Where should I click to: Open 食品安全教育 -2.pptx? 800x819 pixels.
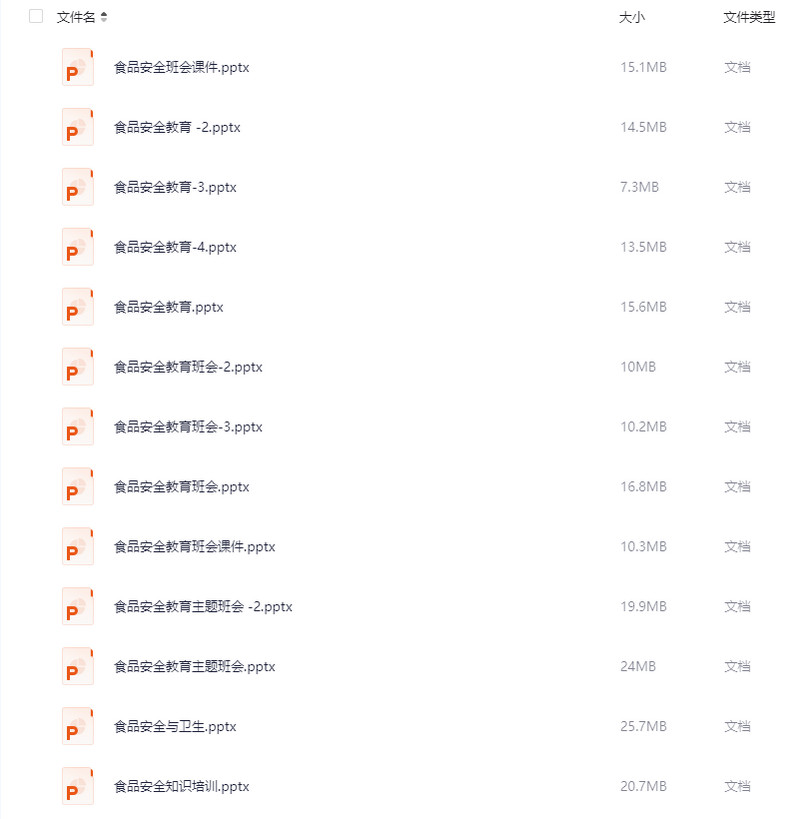(177, 127)
